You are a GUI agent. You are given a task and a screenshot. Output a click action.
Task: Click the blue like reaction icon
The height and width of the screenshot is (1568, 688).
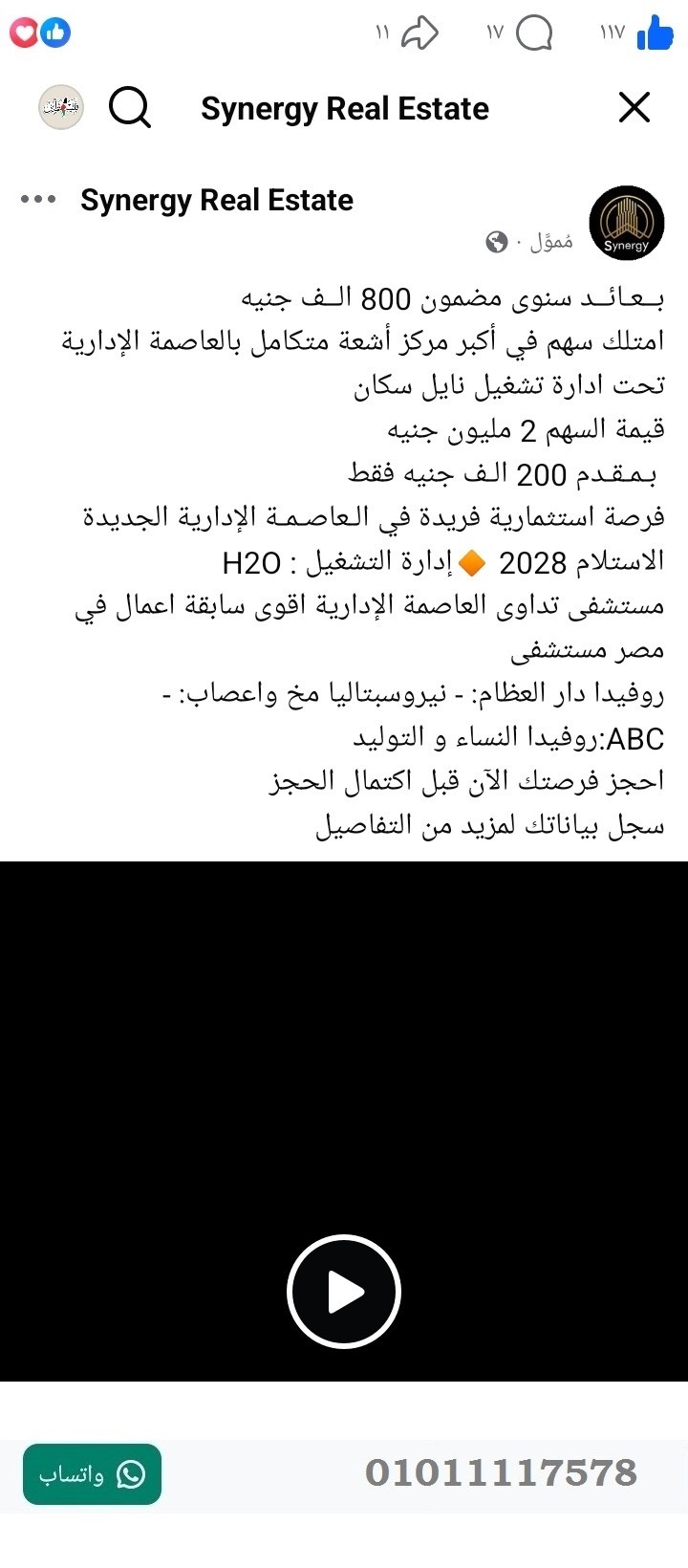click(x=55, y=32)
